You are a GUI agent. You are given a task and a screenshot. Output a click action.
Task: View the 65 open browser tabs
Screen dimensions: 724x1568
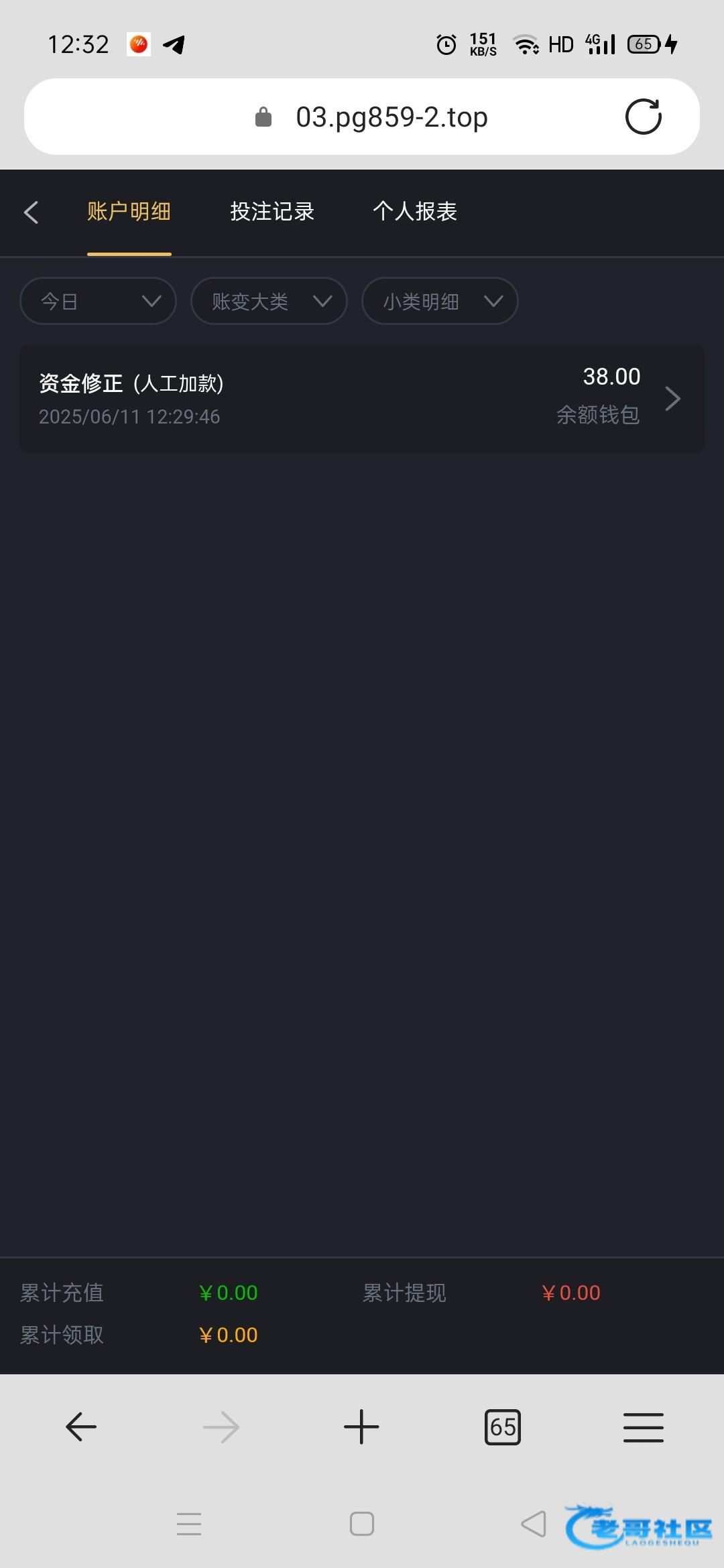(x=503, y=1427)
